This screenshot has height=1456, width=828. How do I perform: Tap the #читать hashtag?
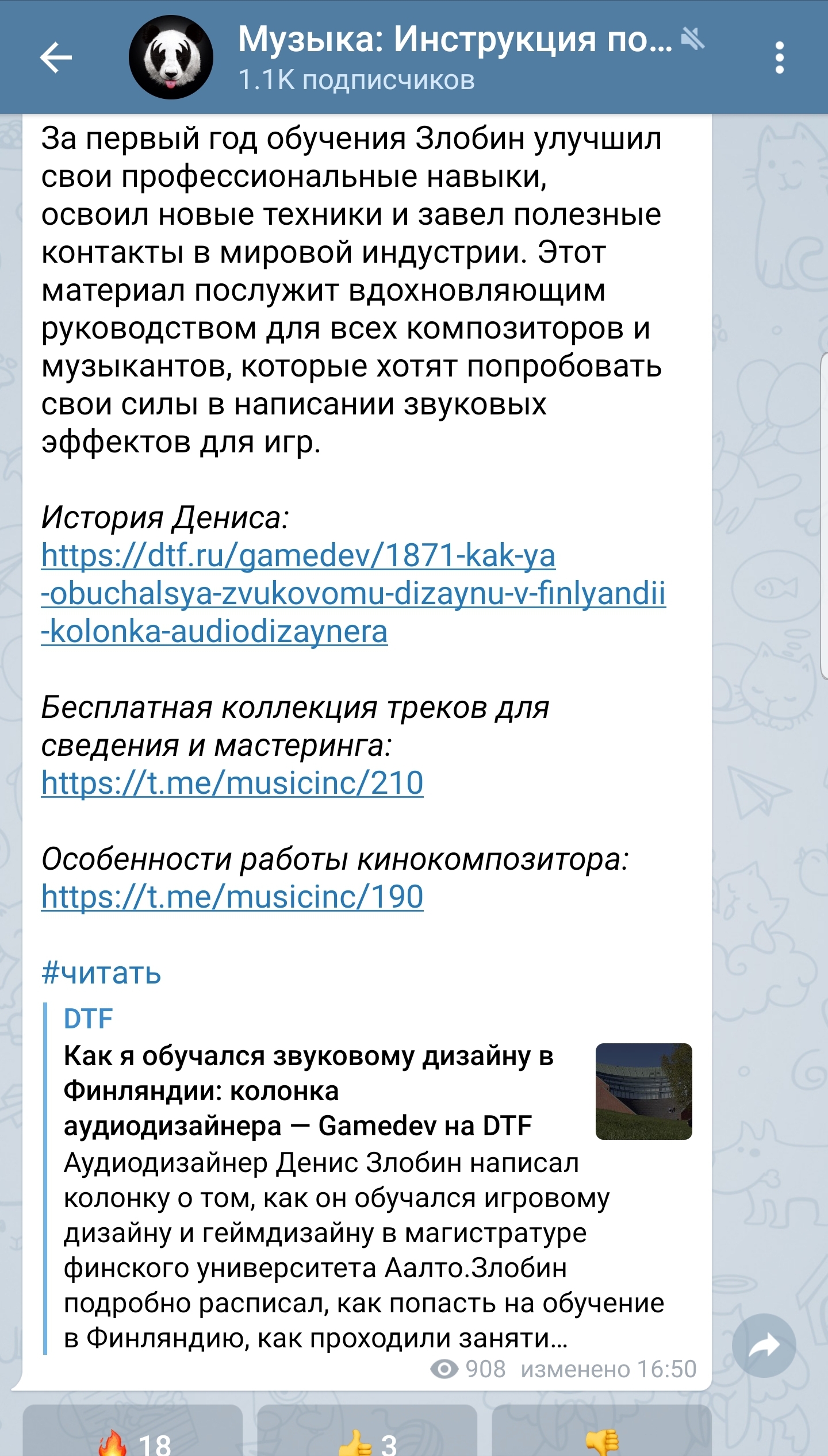pyautogui.click(x=101, y=973)
